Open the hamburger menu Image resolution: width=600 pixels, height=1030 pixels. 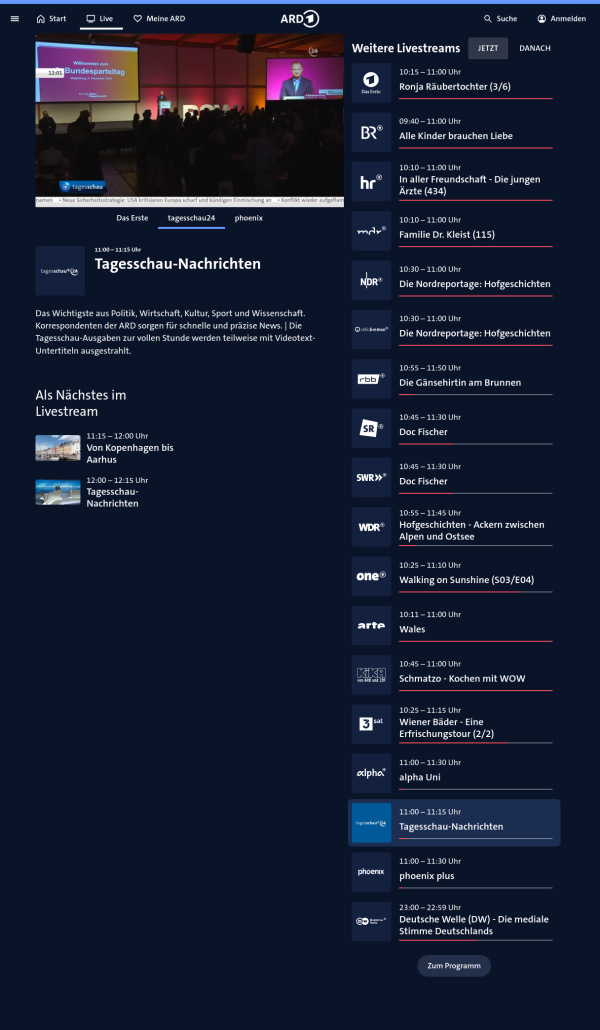[x=14, y=18]
